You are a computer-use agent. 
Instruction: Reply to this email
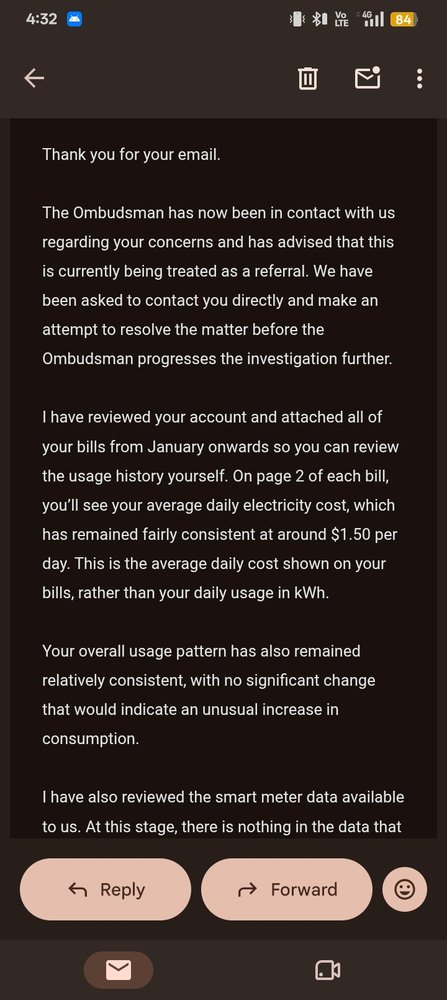coord(106,889)
